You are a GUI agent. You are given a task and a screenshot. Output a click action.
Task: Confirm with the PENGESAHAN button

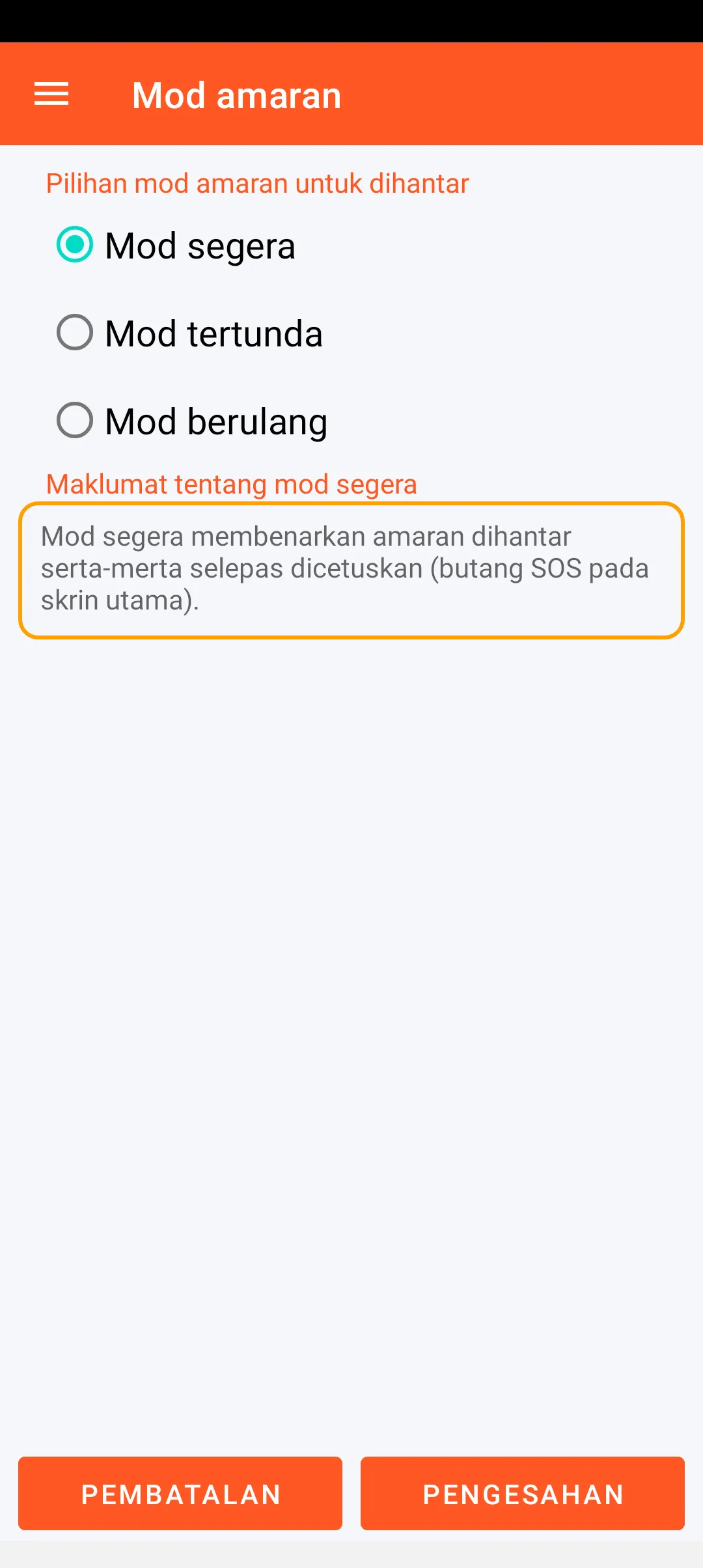523,1494
